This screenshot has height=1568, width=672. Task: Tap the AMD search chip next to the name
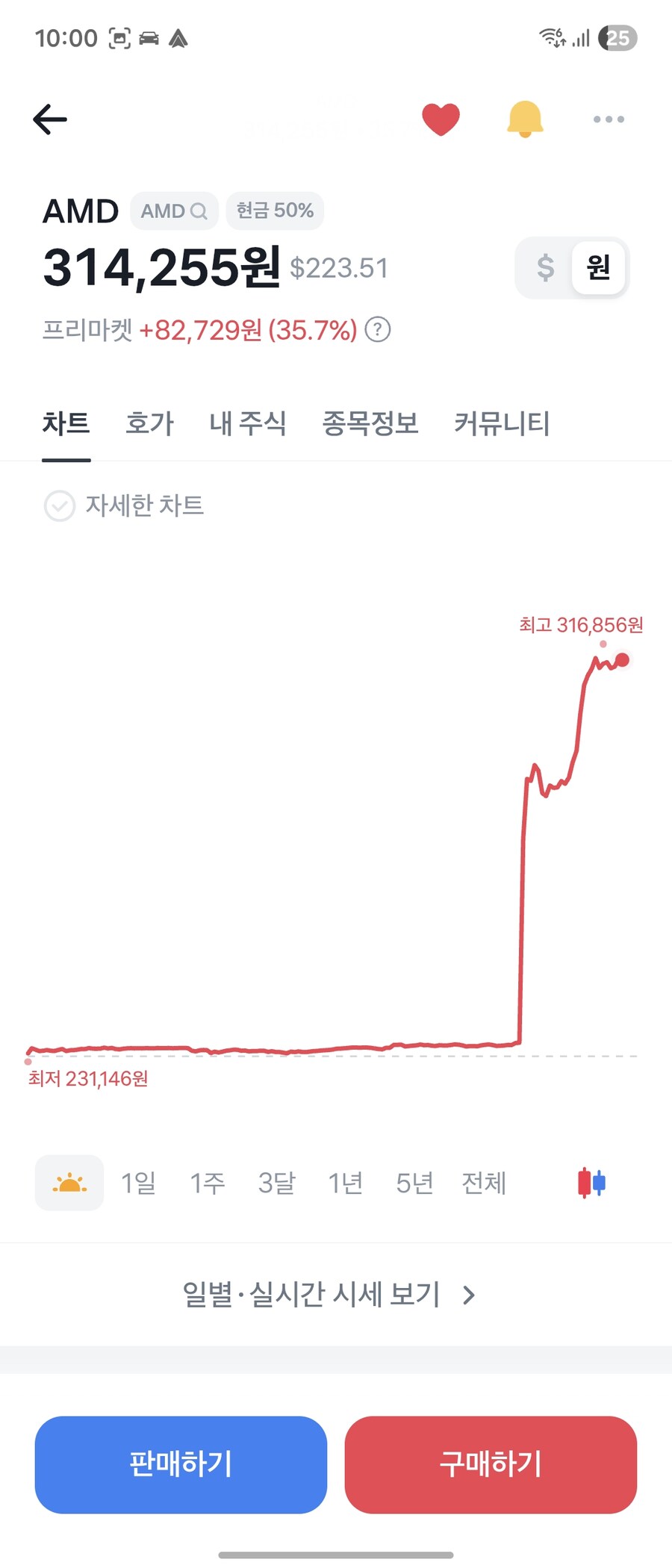173,211
